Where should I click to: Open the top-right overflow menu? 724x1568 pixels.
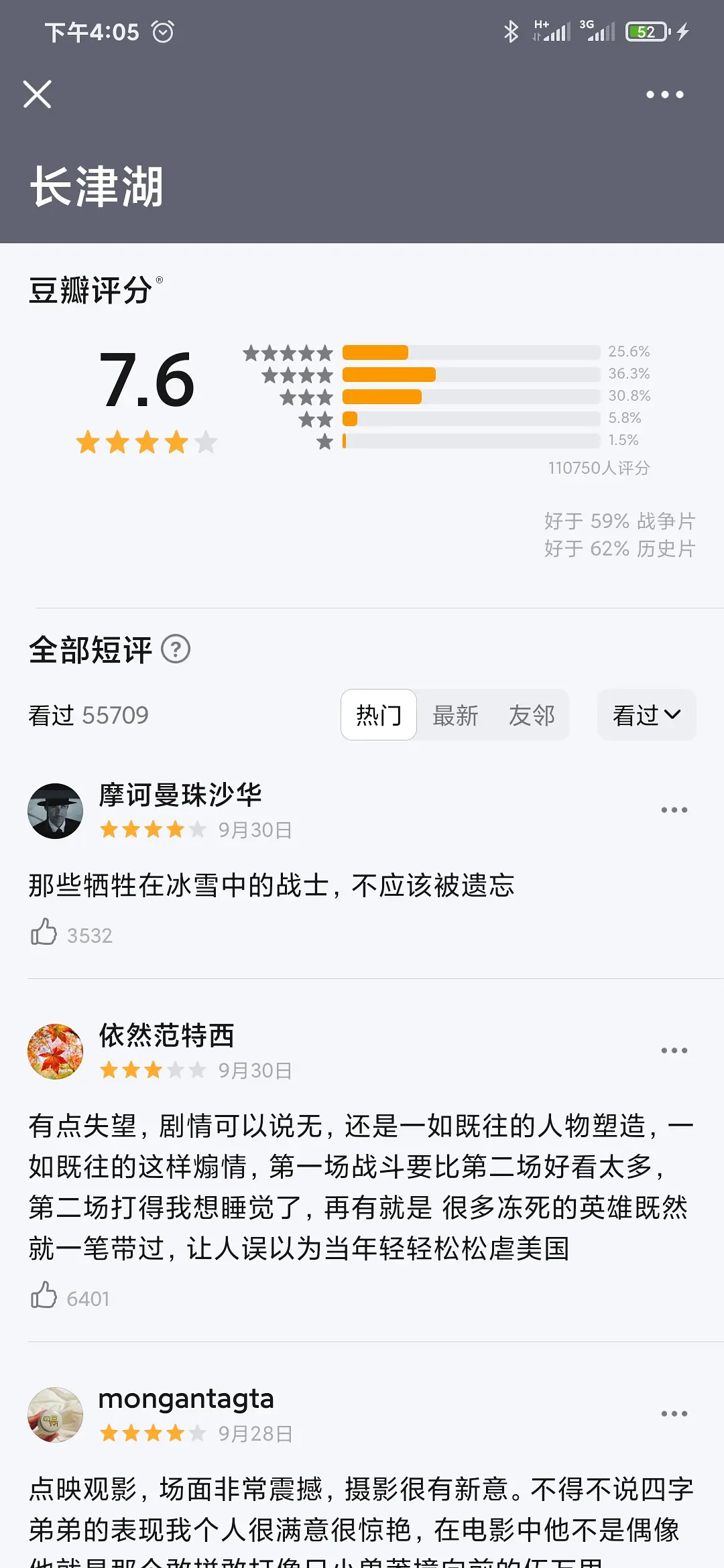(664, 94)
